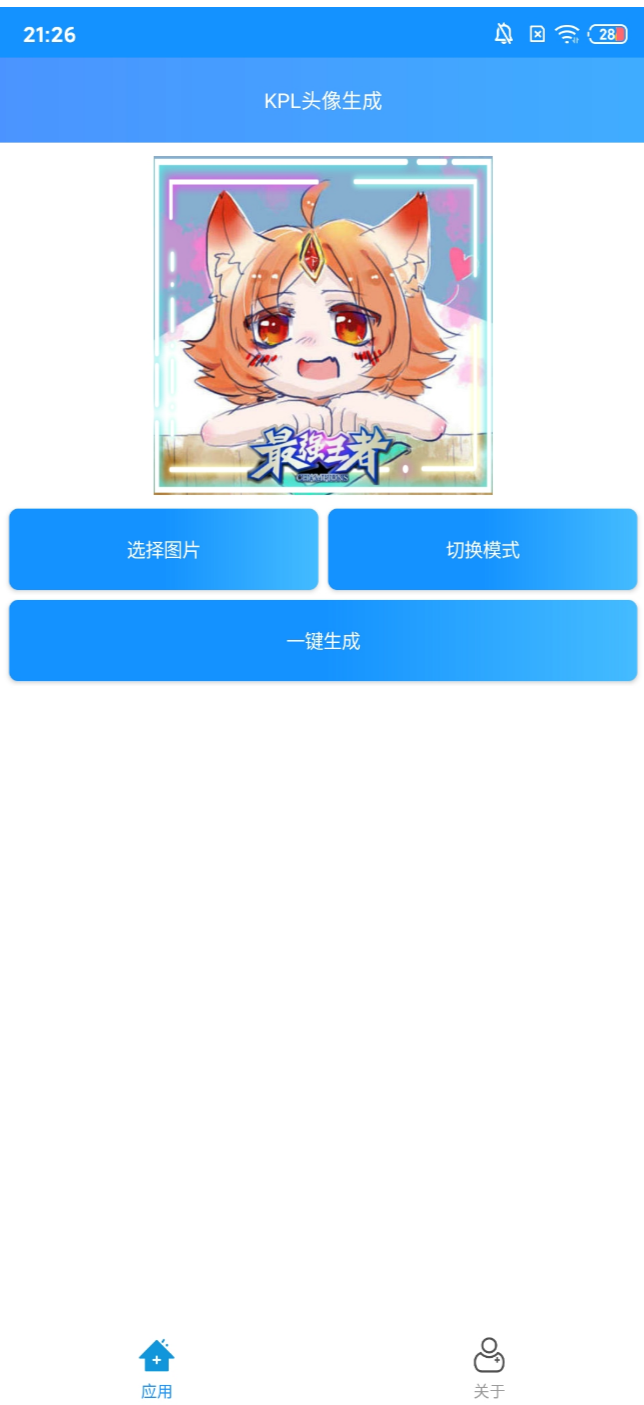Select the 切换模式 button

(482, 549)
